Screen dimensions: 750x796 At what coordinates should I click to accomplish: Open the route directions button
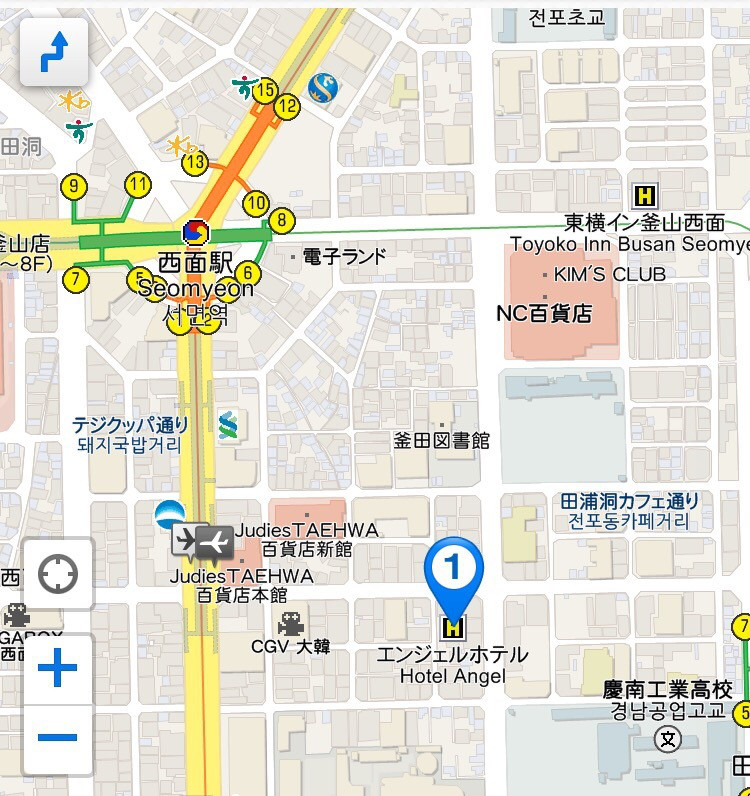(54, 52)
